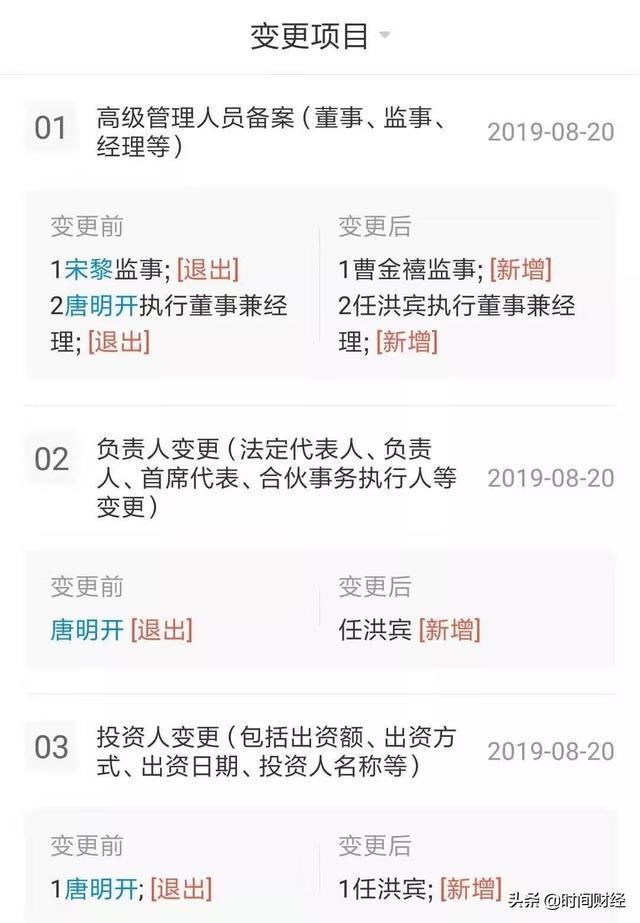Open 唐明开 link in 高级管理人员备案 section

pos(101,305)
